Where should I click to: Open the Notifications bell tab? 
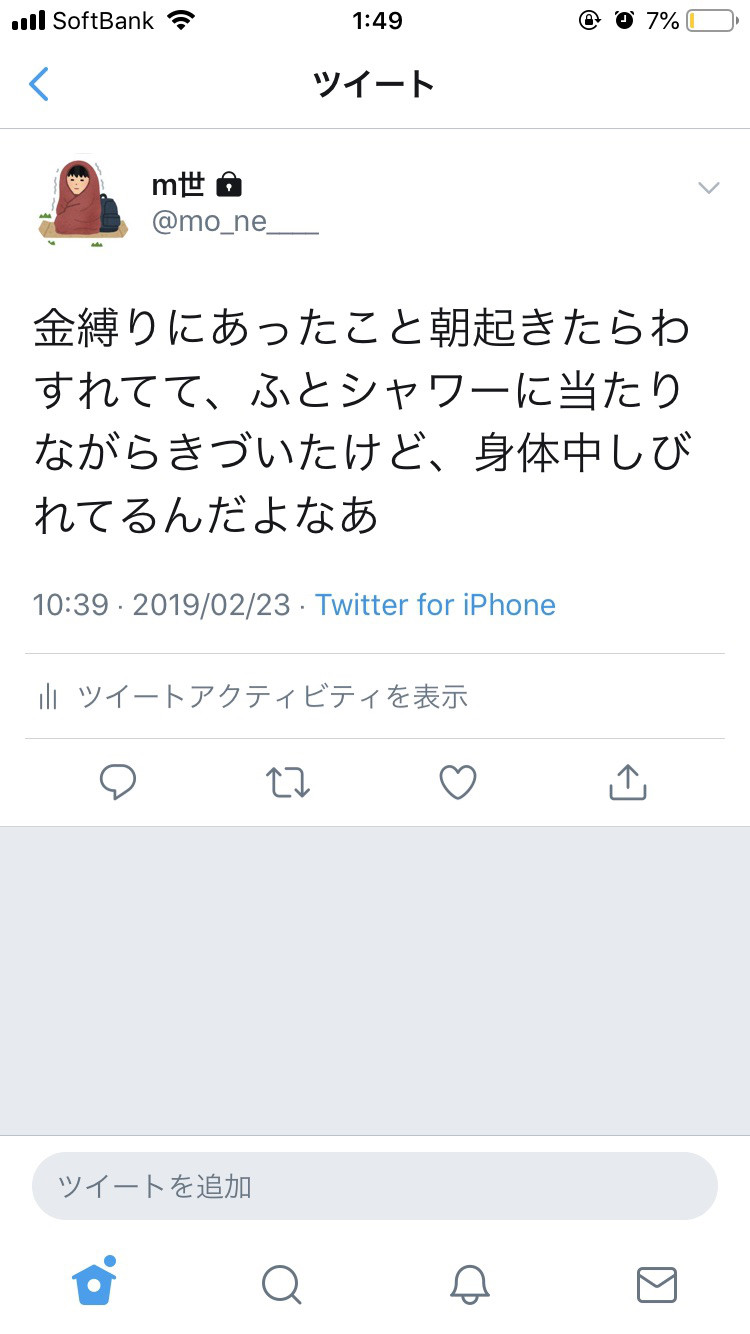point(469,1284)
